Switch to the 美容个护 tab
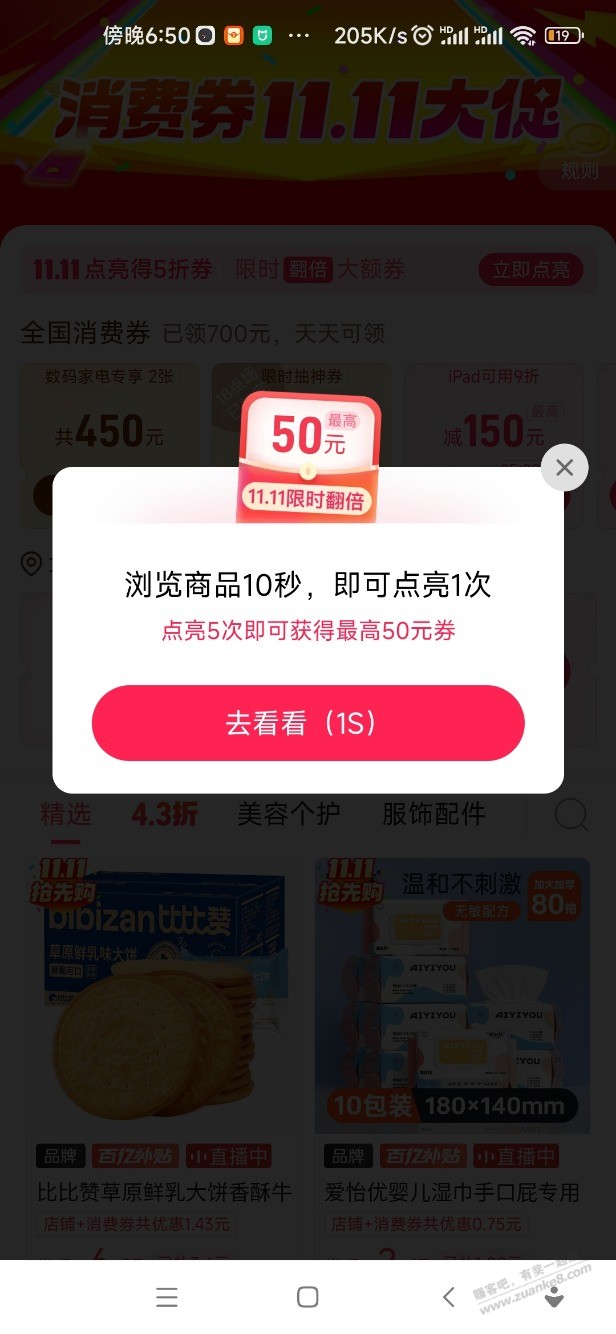 pyautogui.click(x=288, y=814)
